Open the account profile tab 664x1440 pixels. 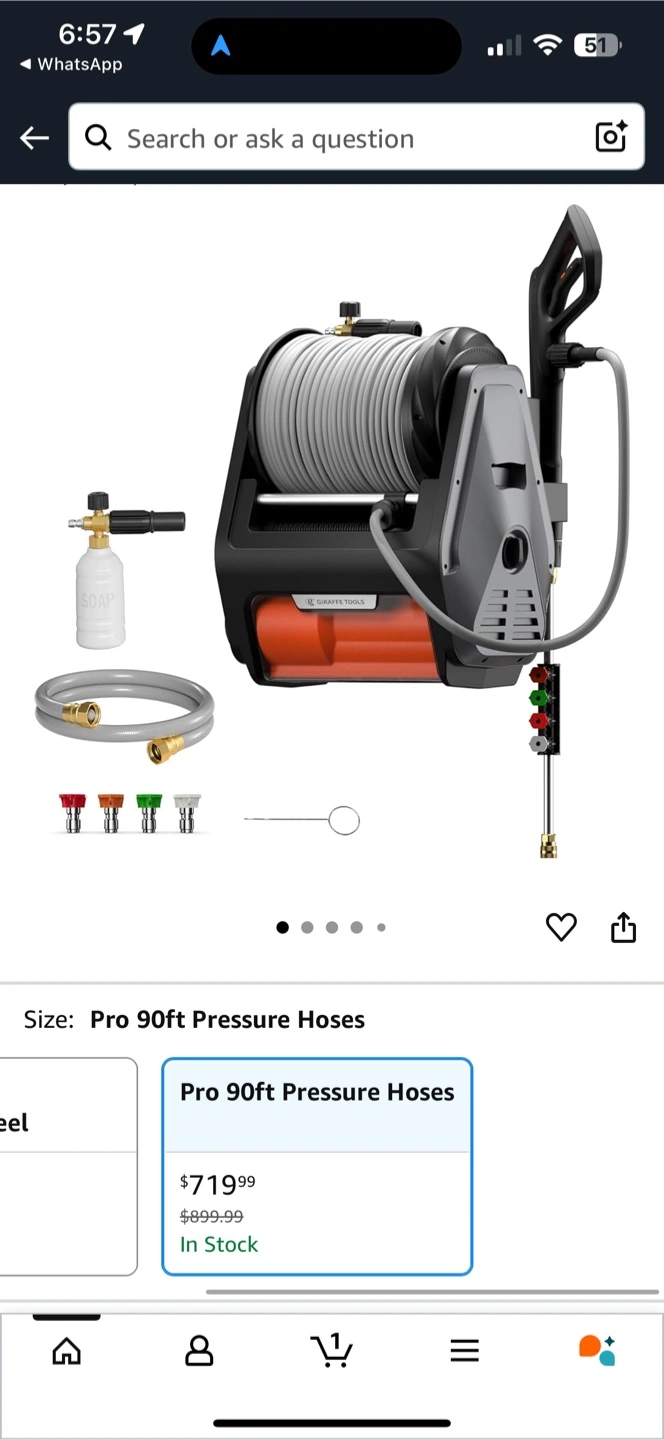[199, 1352]
